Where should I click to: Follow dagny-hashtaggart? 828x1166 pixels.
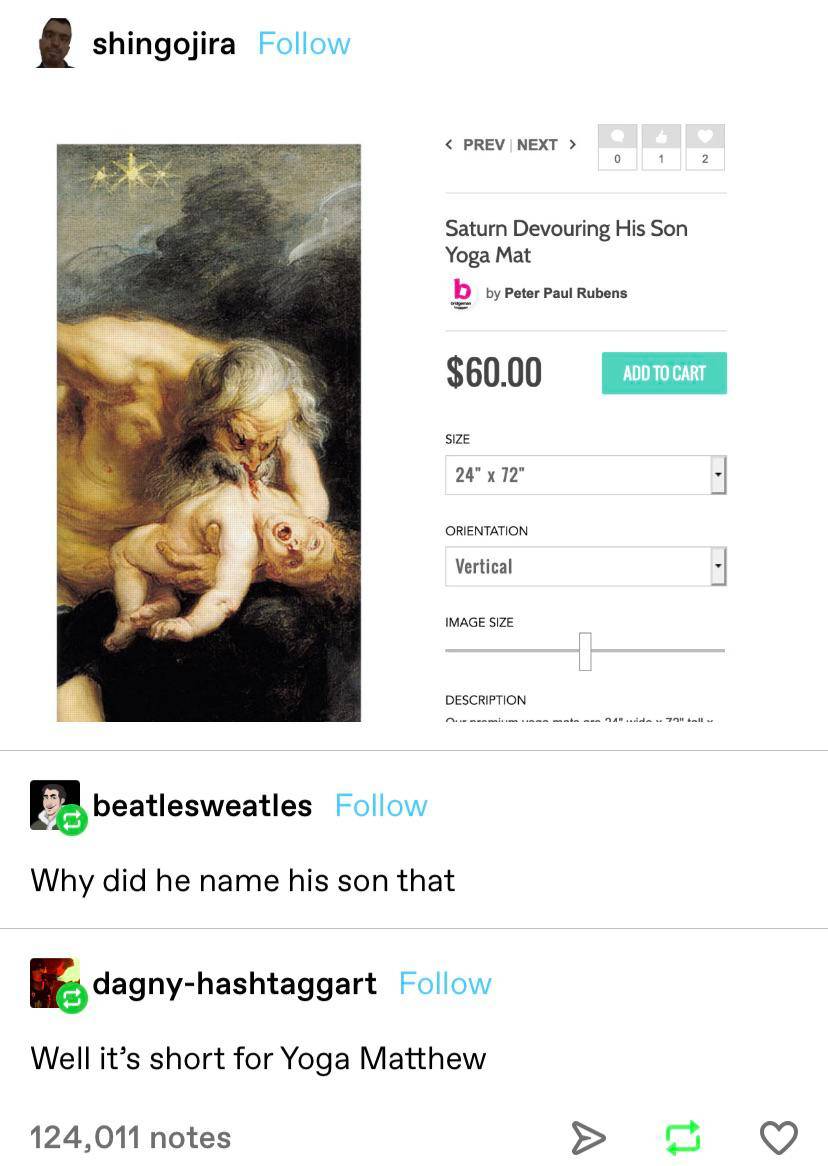445,983
